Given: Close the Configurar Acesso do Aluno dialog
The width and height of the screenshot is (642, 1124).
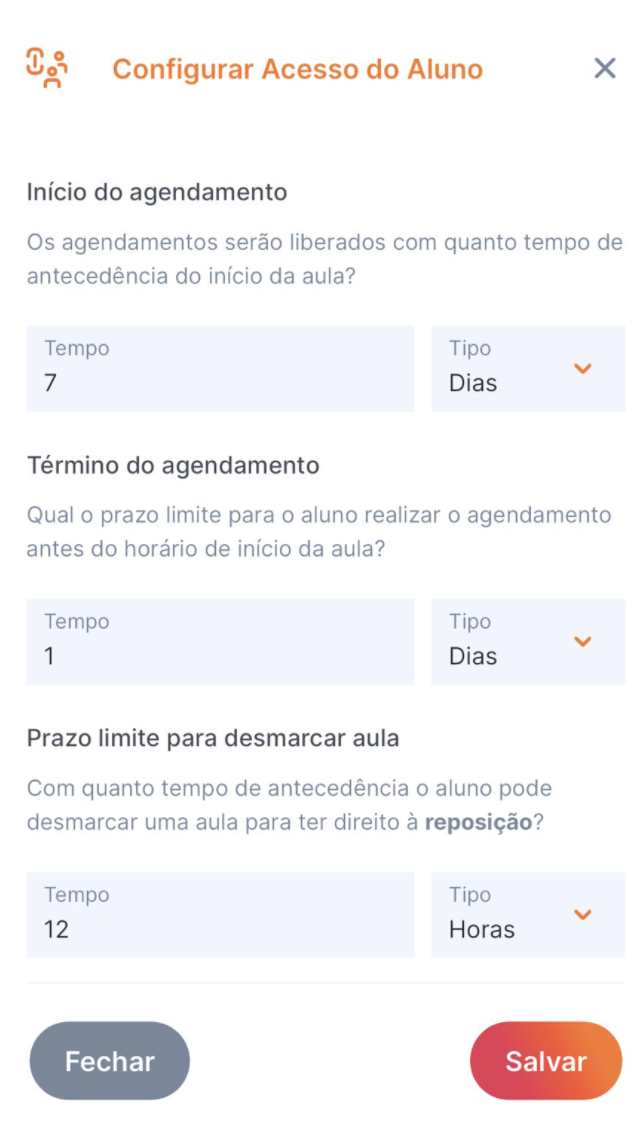Looking at the screenshot, I should click(605, 68).
